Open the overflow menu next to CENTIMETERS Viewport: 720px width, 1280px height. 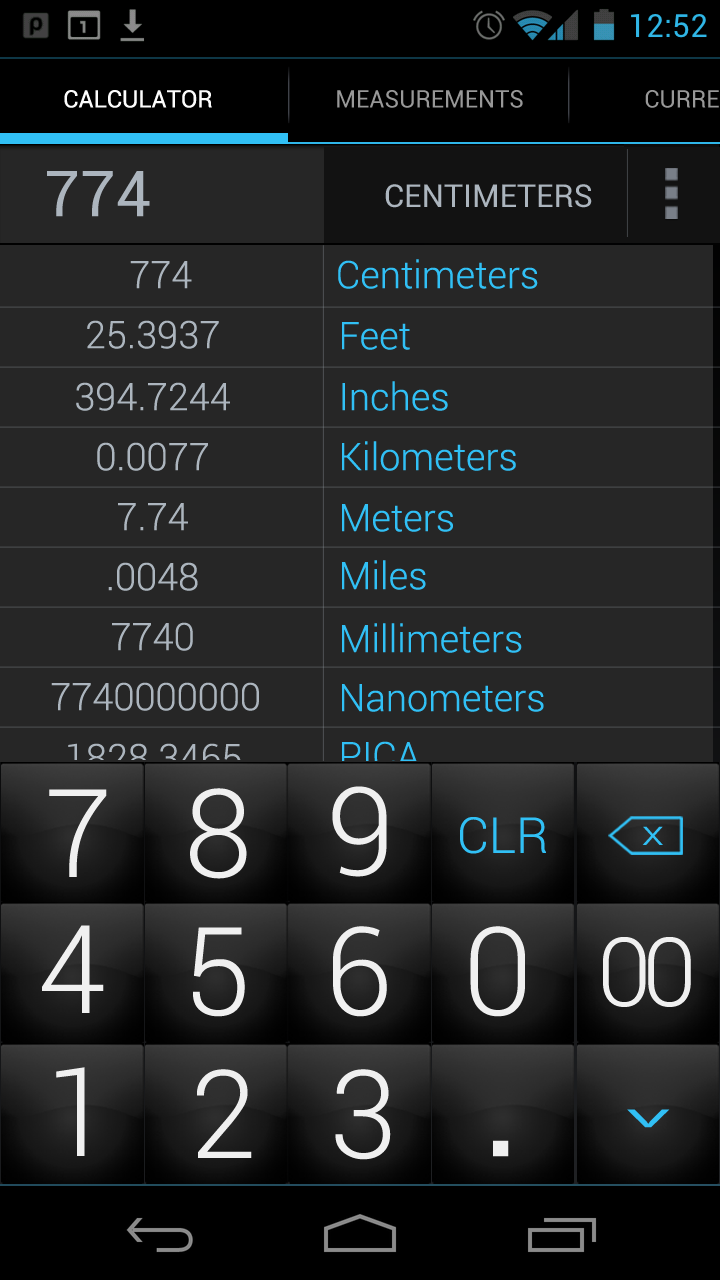(x=671, y=194)
